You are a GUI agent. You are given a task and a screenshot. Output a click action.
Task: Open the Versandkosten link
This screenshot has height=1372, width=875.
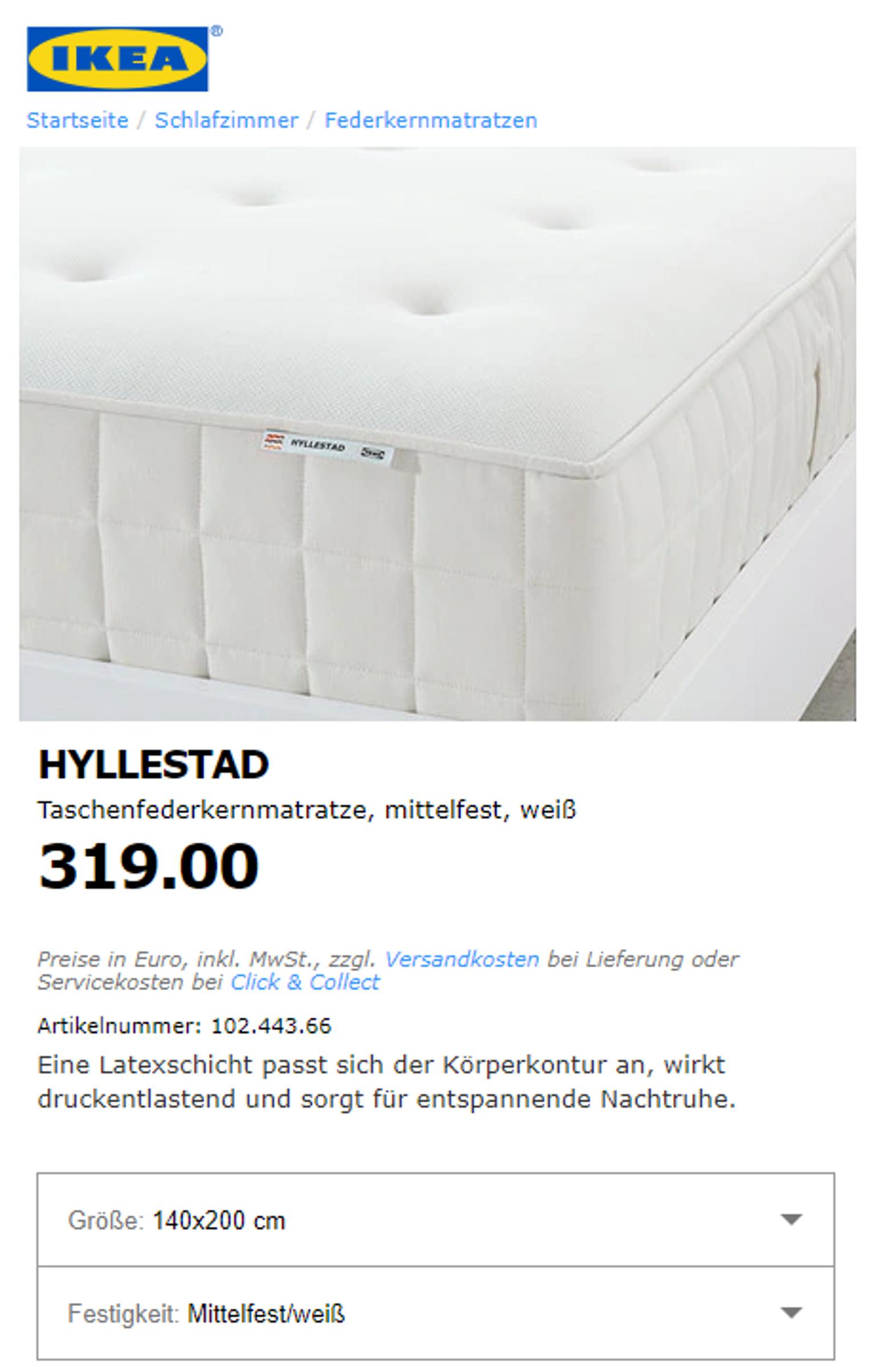pos(461,959)
